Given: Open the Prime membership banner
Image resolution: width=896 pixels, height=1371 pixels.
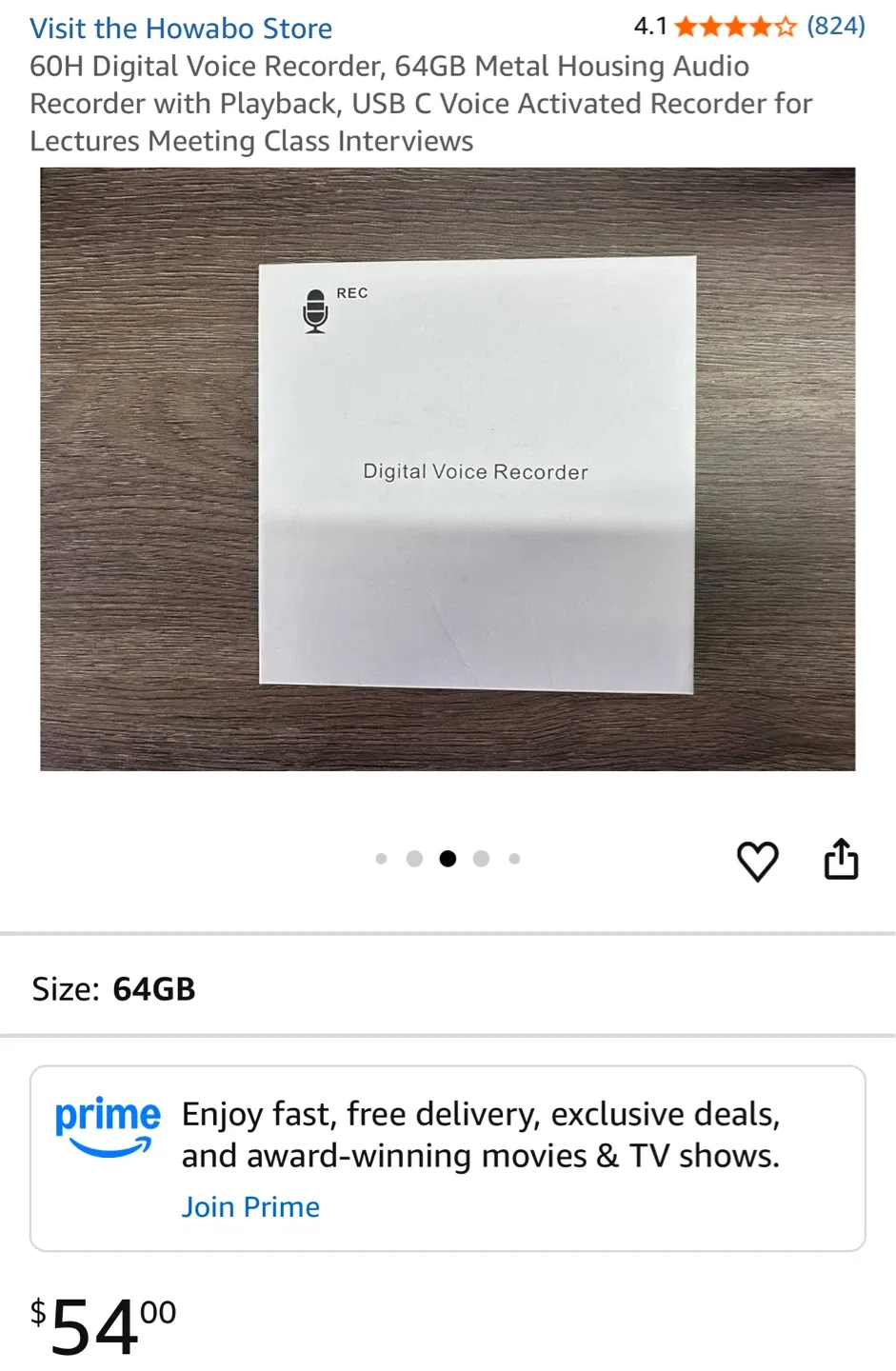Looking at the screenshot, I should [x=448, y=1156].
